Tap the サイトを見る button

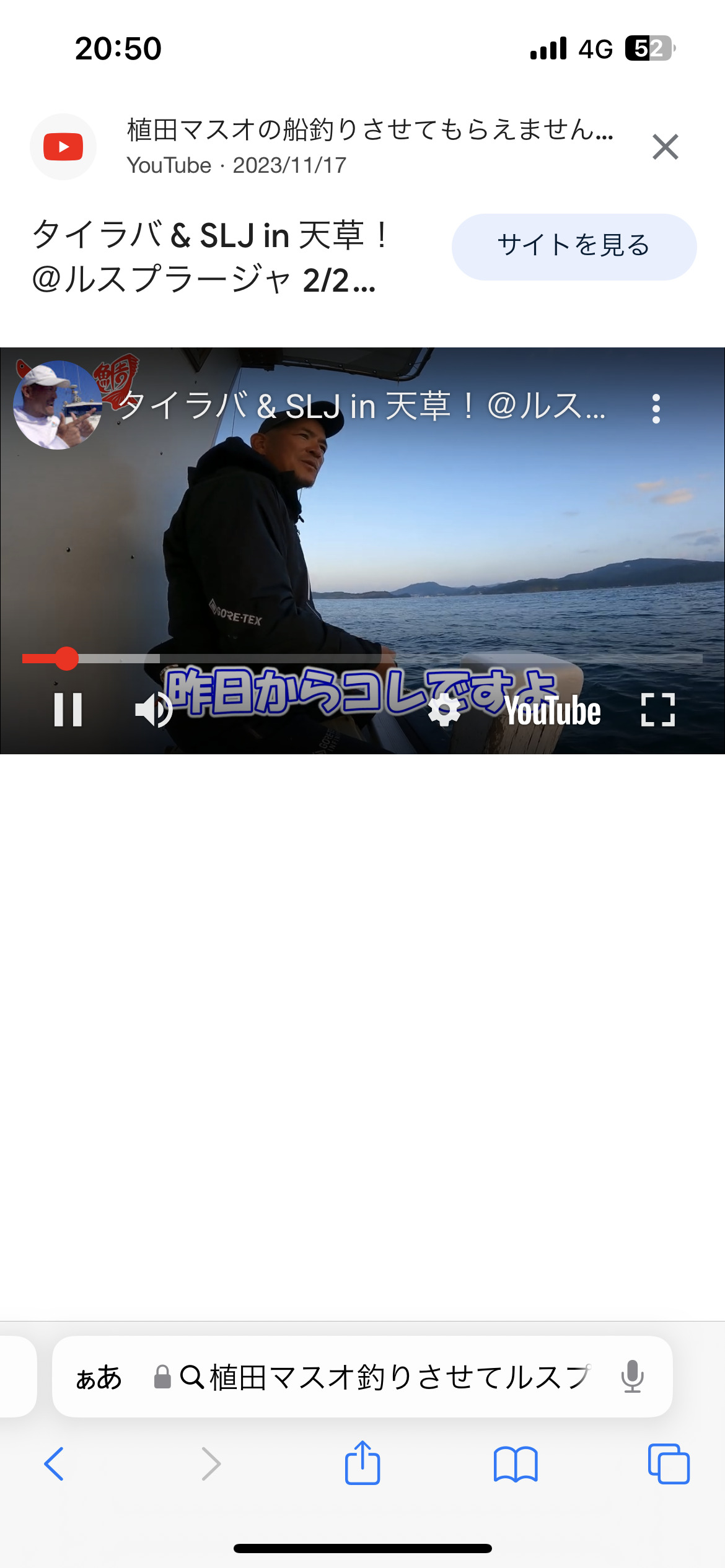(574, 246)
